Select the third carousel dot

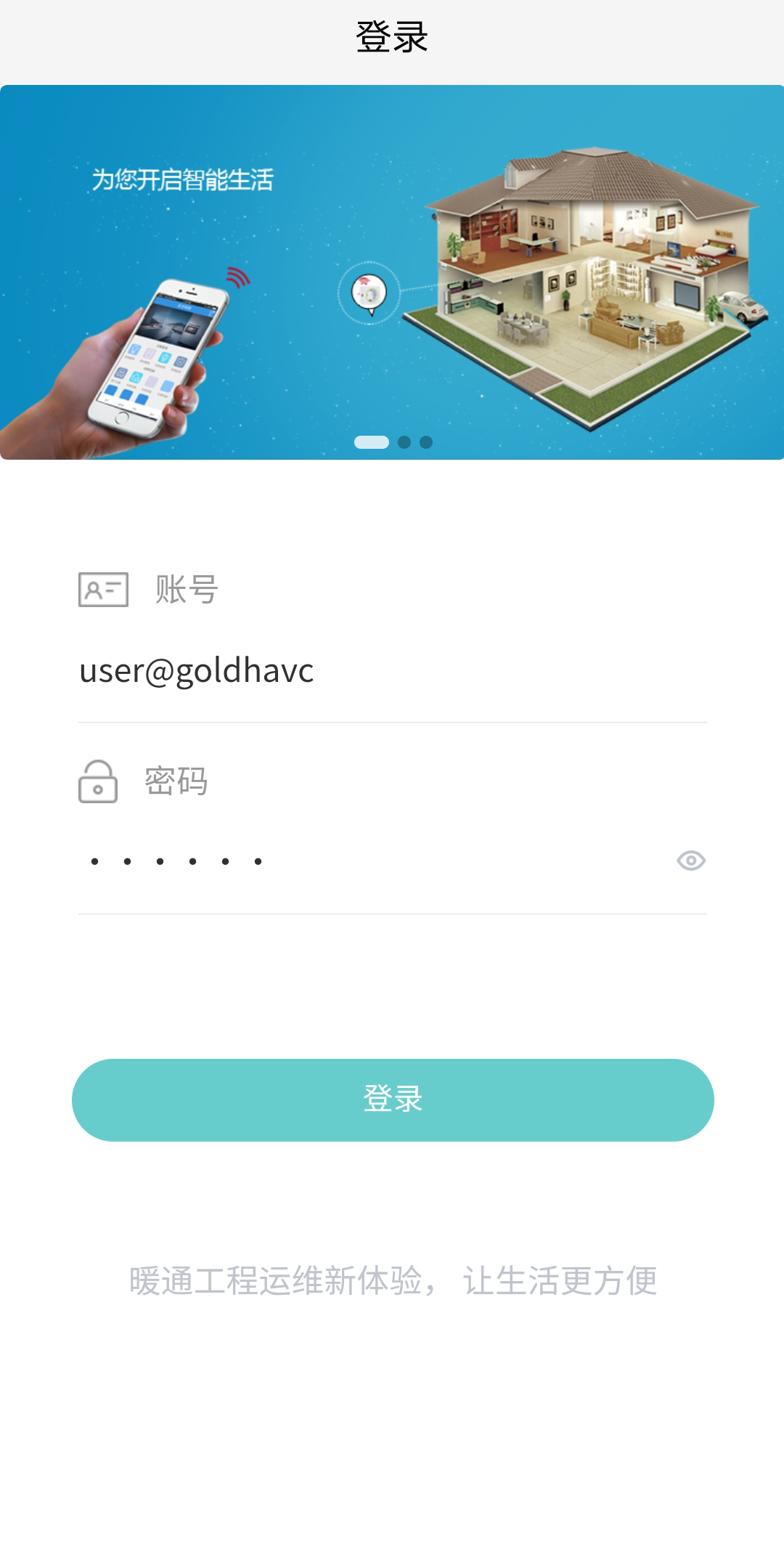coord(427,441)
